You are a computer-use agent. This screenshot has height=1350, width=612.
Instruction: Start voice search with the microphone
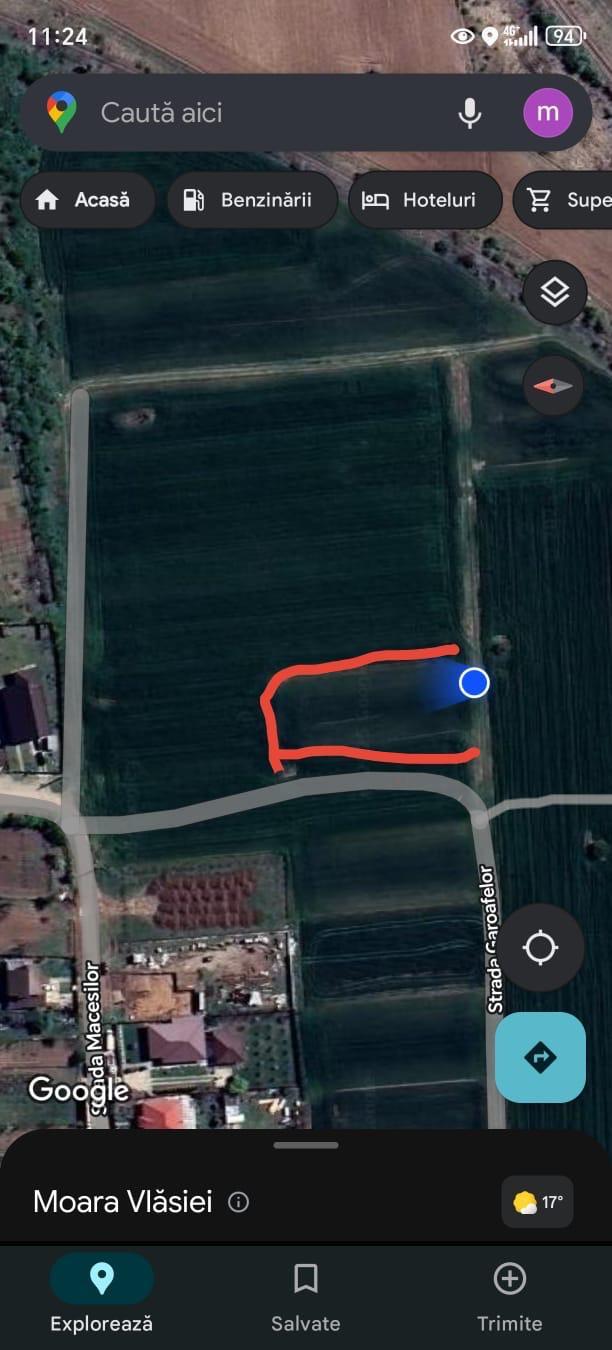469,113
